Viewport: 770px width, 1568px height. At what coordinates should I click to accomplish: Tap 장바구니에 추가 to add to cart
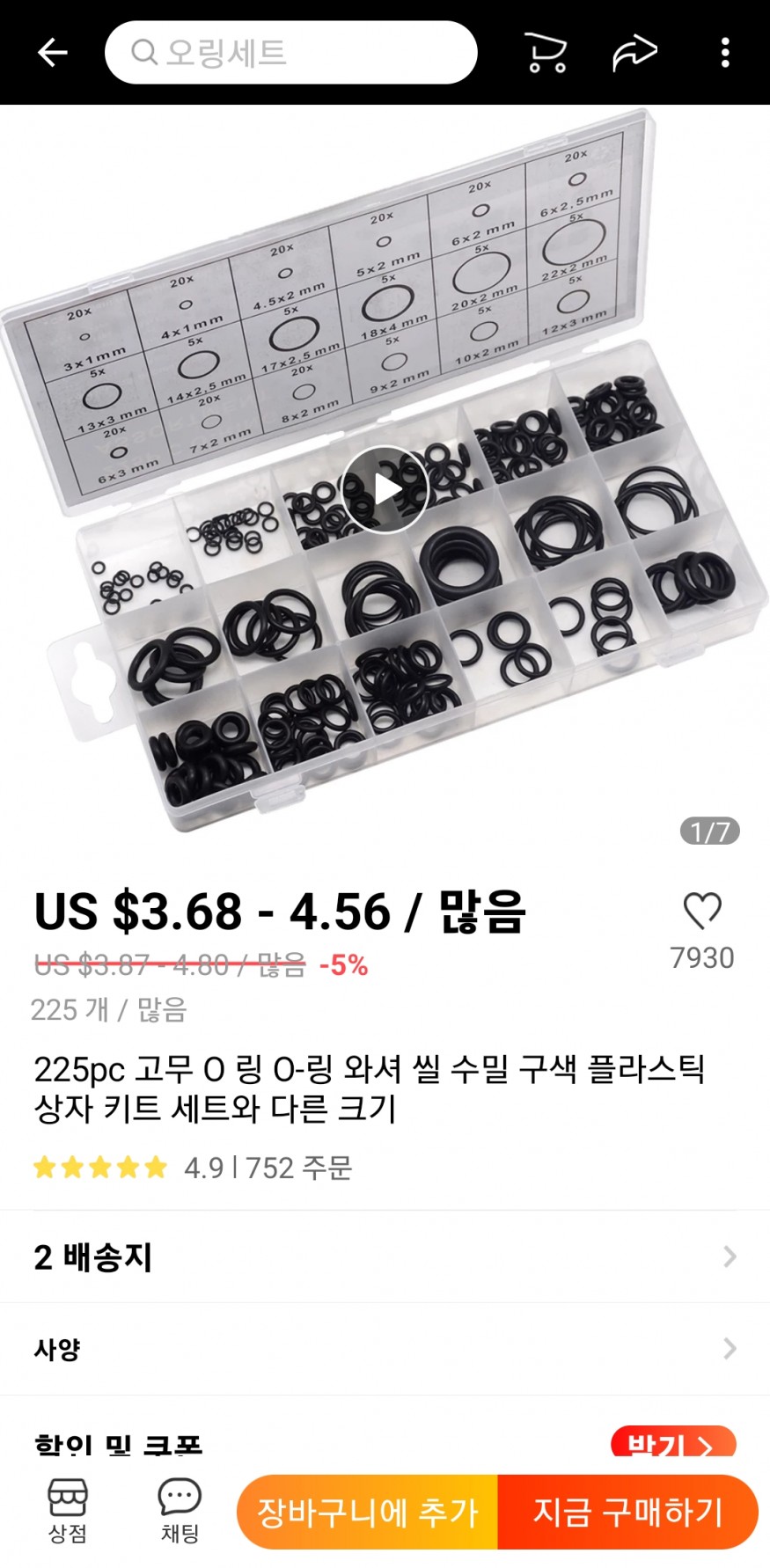tap(368, 1513)
